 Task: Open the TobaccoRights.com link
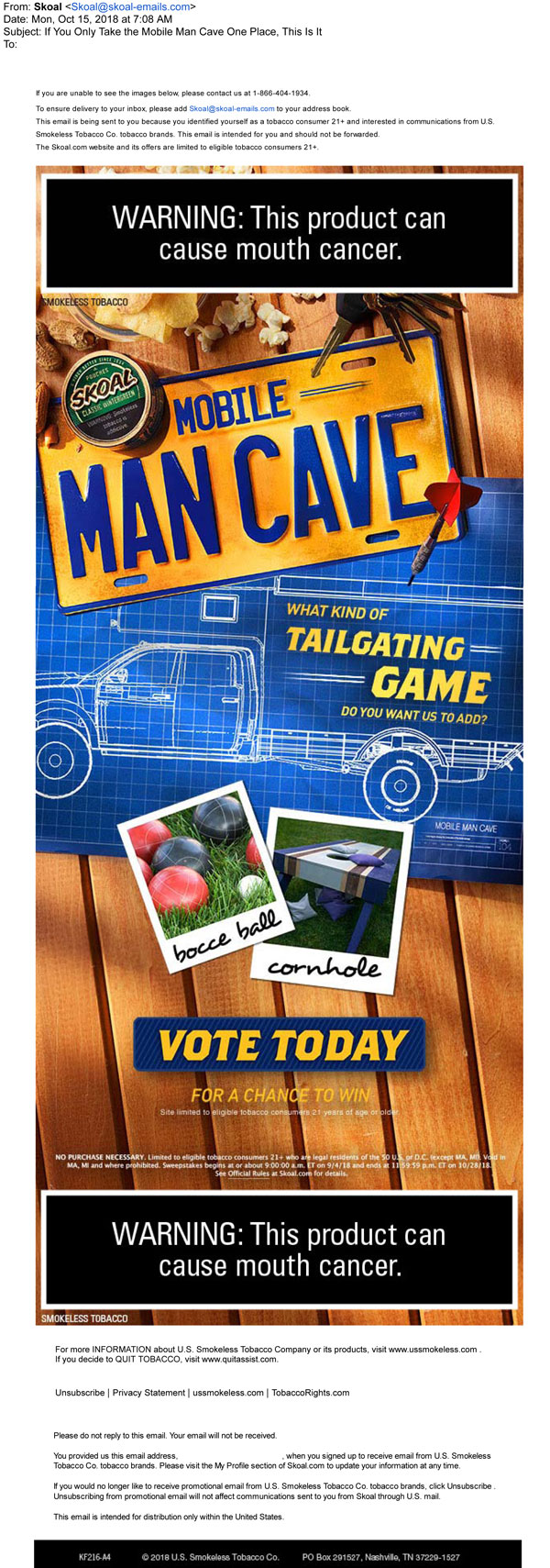(x=310, y=1393)
